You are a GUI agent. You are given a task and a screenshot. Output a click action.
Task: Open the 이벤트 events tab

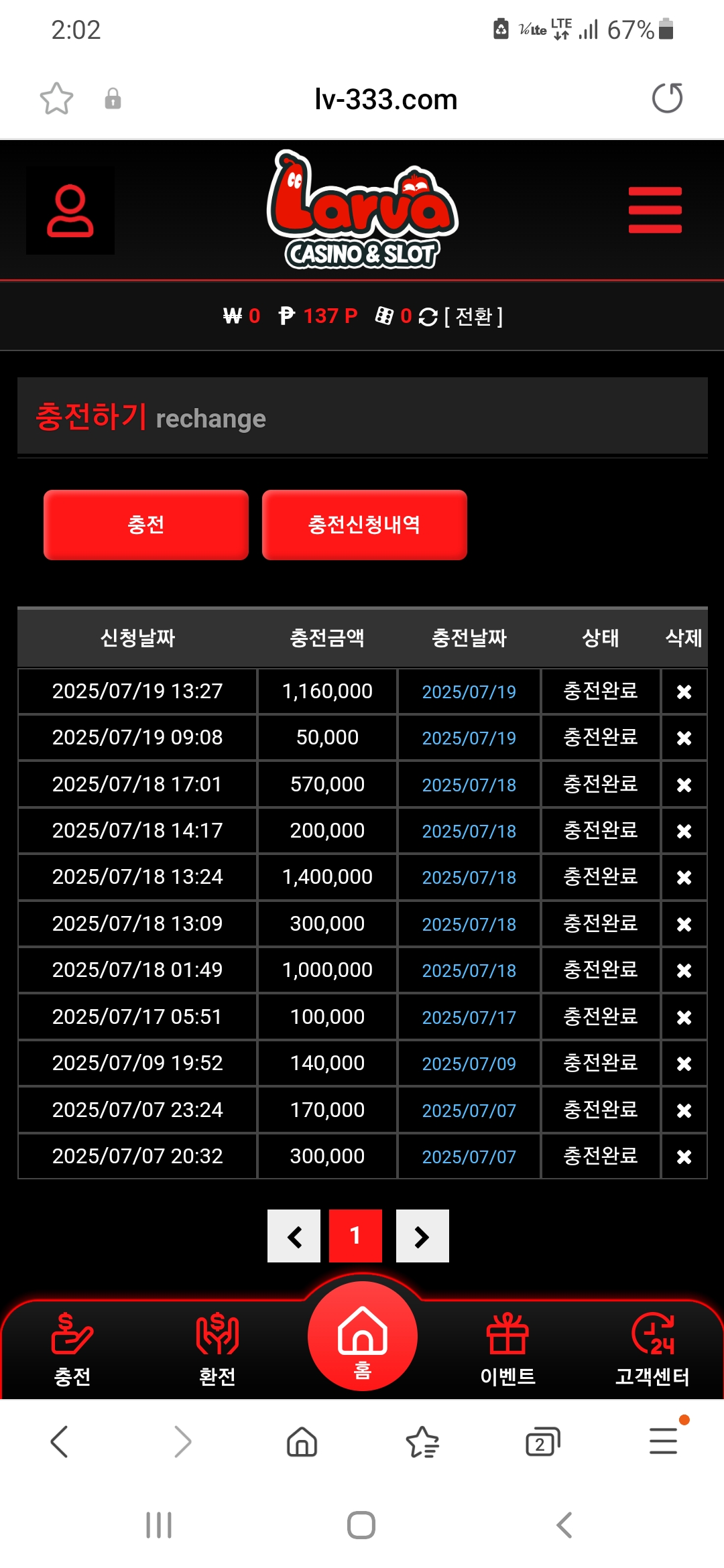507,1349
